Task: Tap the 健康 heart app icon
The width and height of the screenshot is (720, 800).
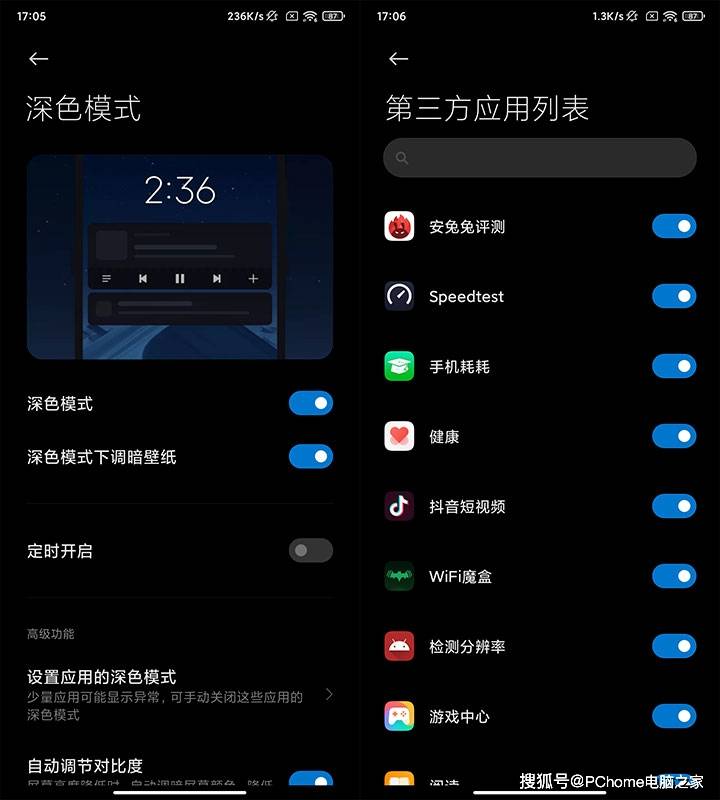Action: (399, 436)
